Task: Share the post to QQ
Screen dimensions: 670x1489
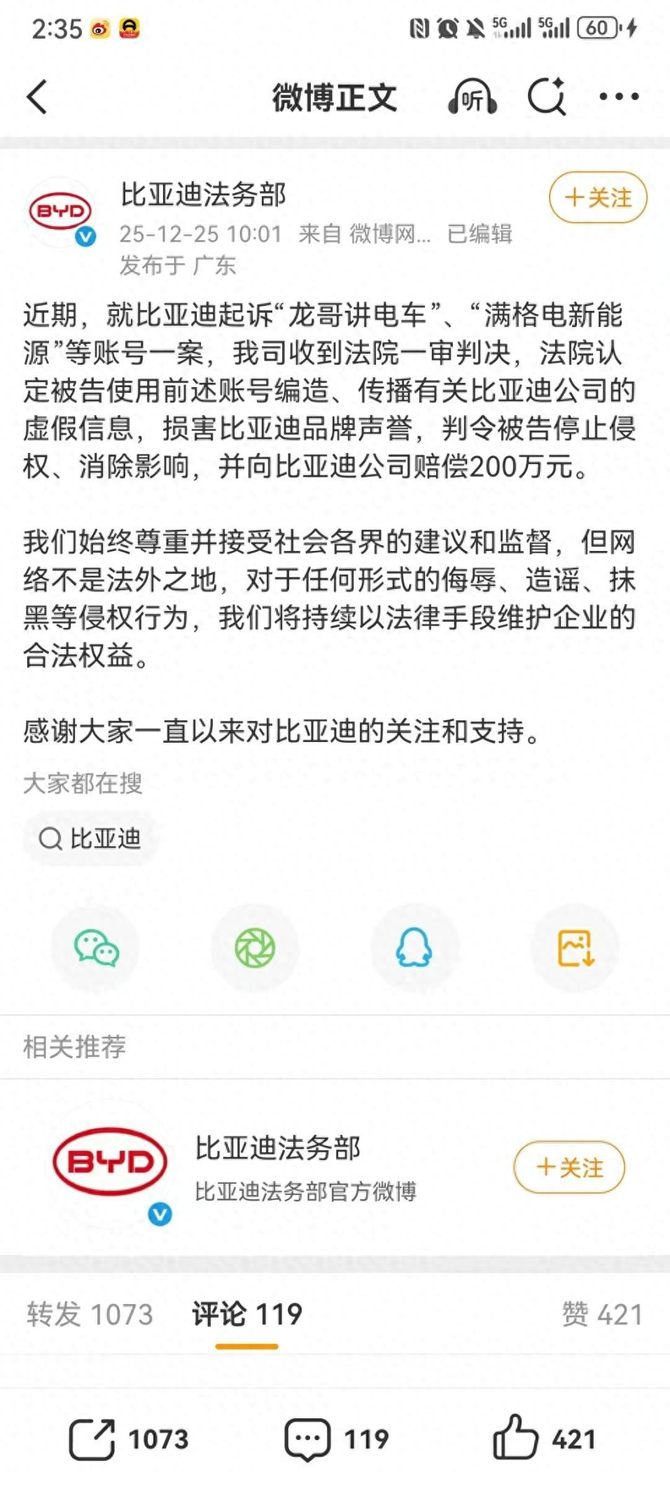Action: click(414, 948)
